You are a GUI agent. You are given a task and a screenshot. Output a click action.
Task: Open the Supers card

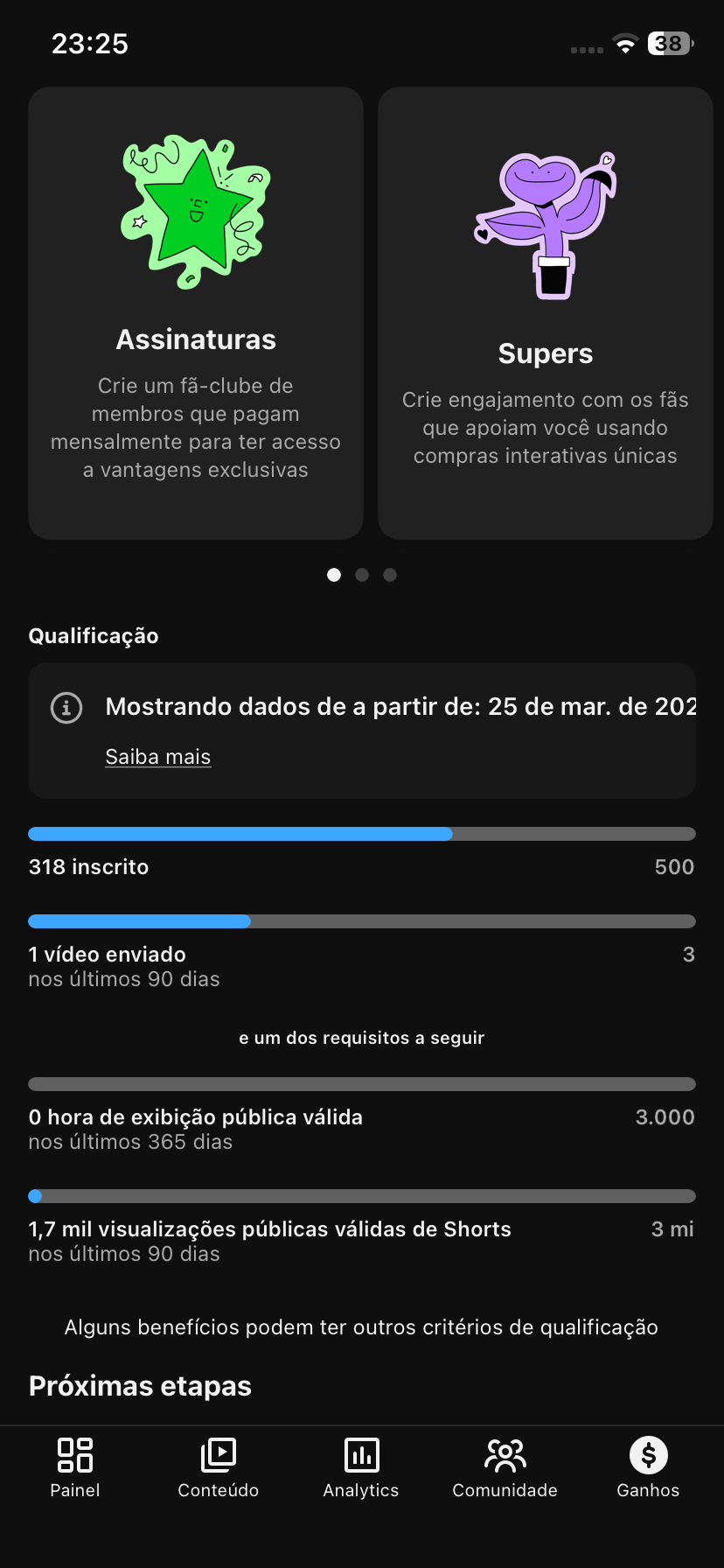click(545, 313)
